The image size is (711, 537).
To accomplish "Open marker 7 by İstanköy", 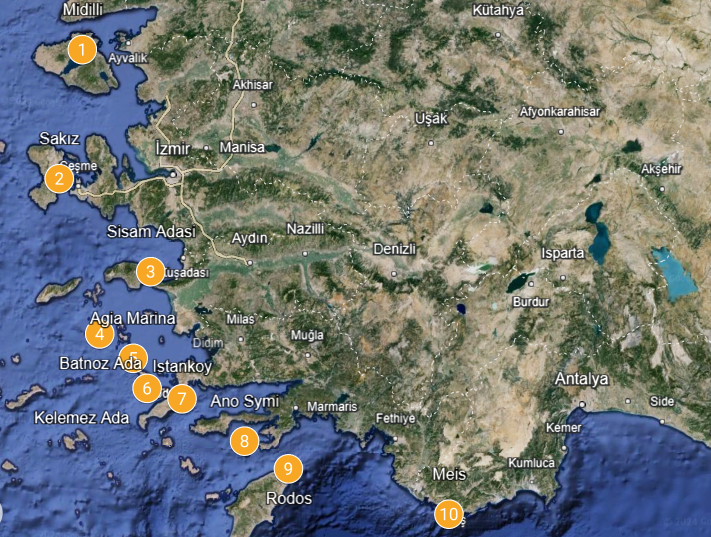I will click(181, 399).
